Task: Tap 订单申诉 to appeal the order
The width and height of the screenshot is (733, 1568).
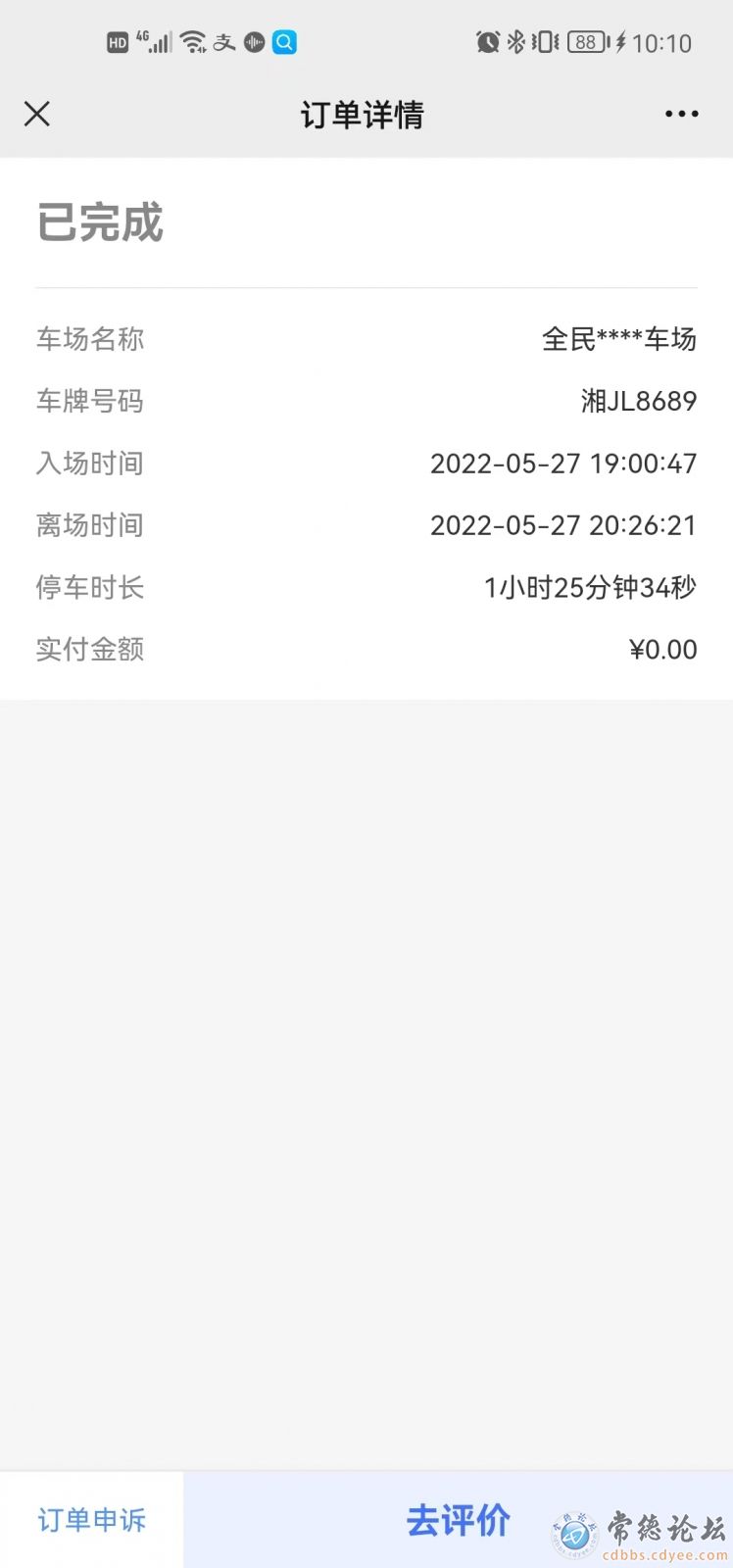Action: point(92,1520)
